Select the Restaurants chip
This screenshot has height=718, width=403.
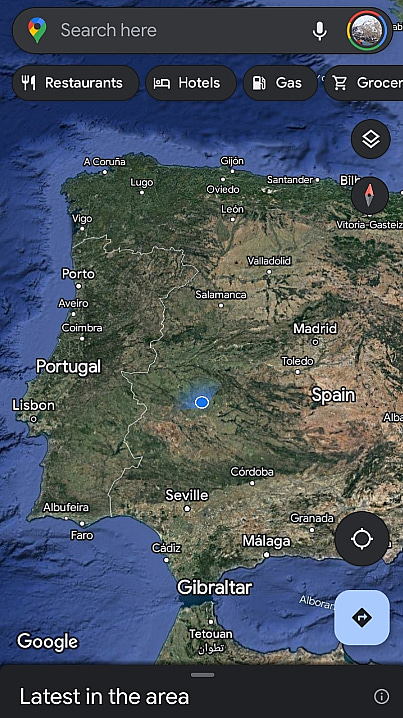click(x=76, y=83)
